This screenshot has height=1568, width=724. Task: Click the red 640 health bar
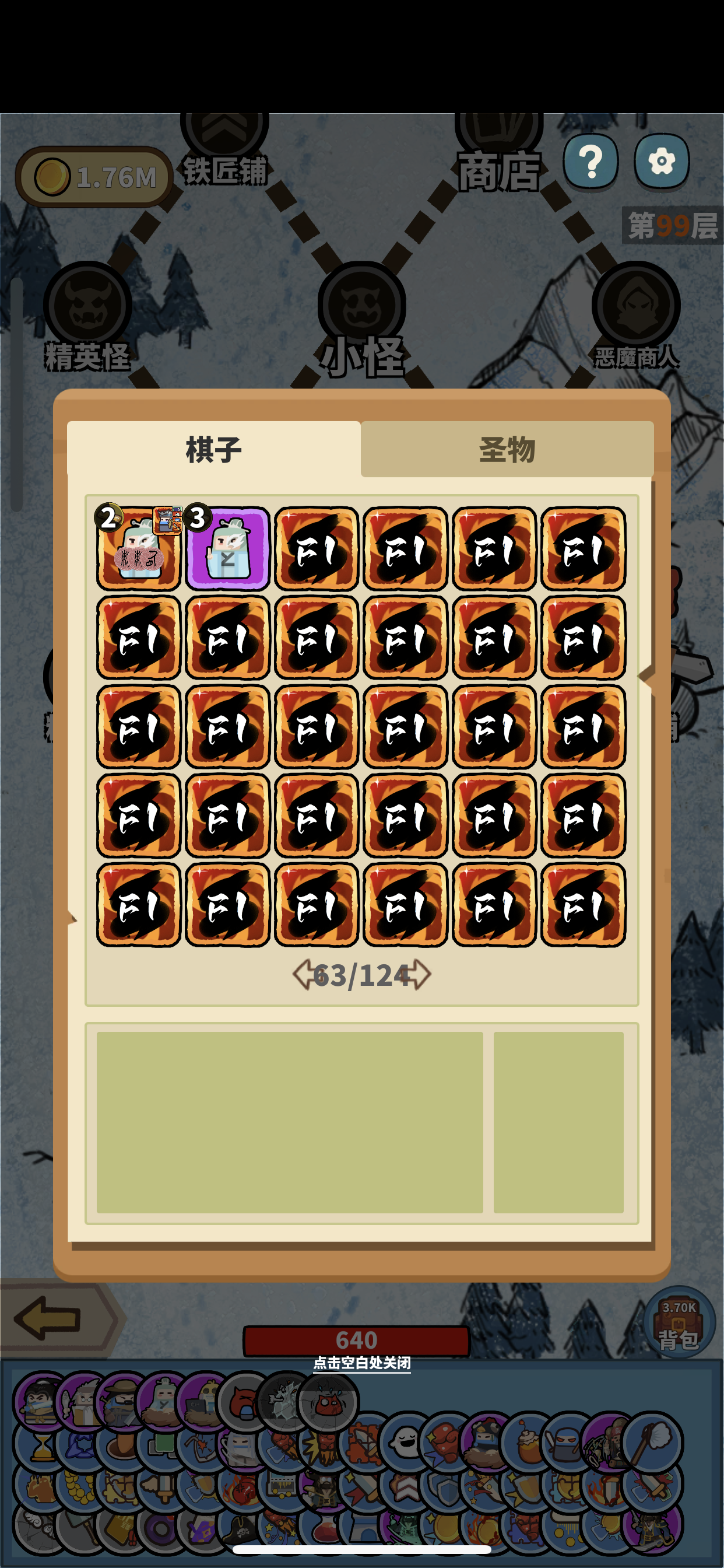click(358, 1339)
